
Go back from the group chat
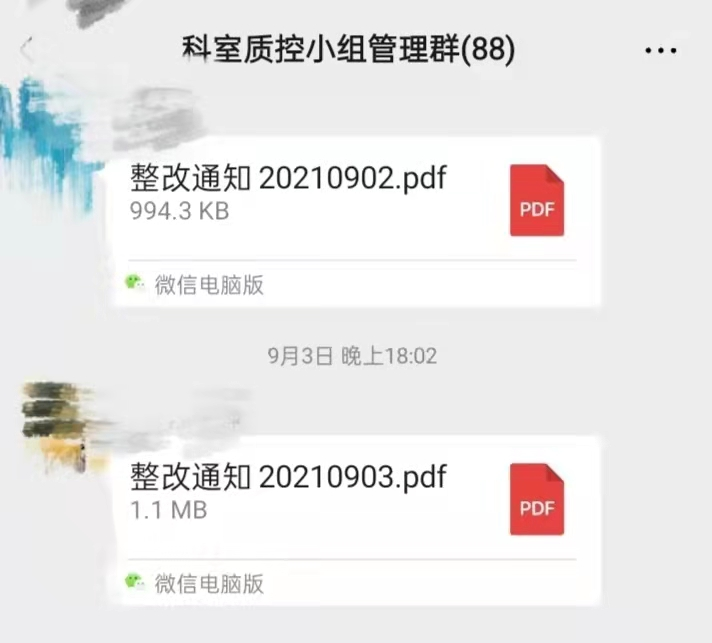[27, 48]
